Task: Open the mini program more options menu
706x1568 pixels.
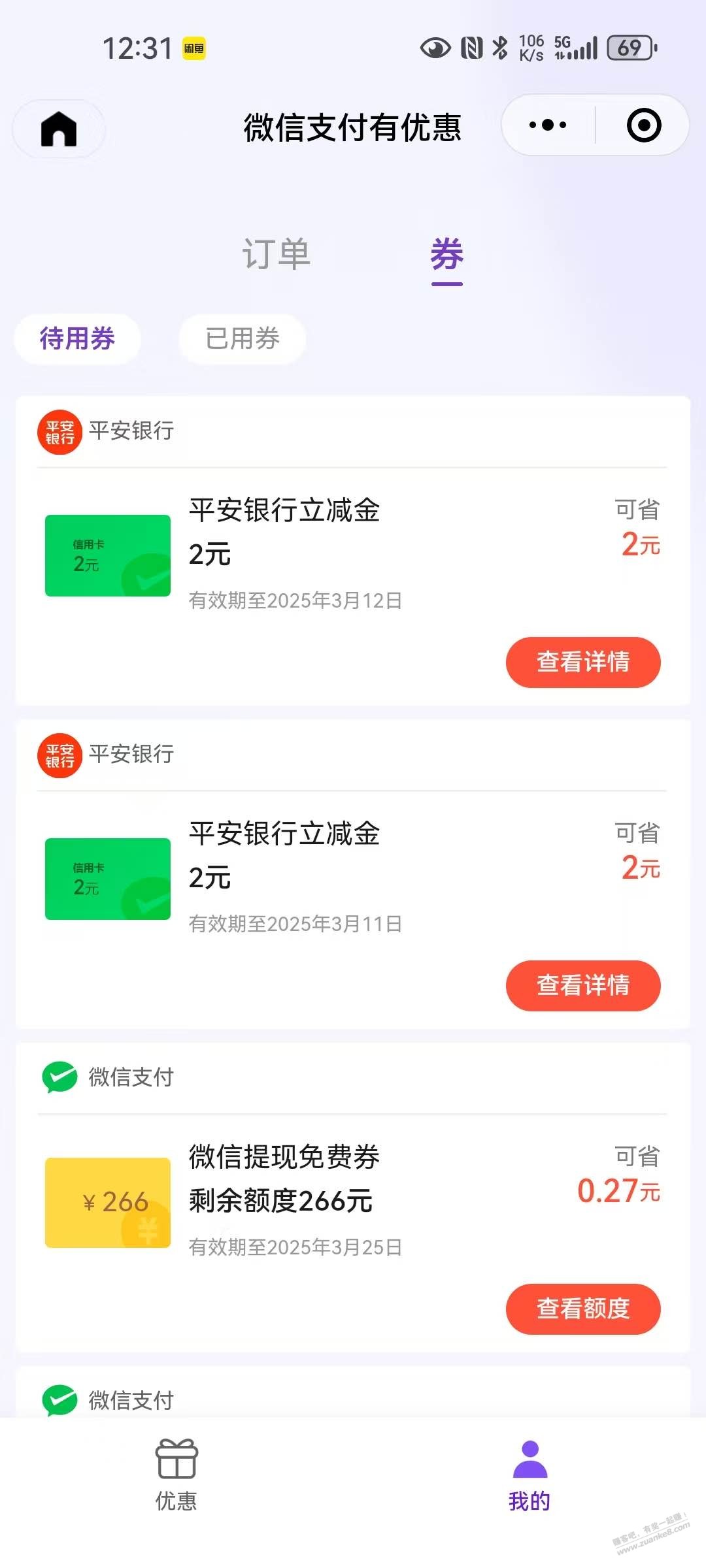Action: point(548,125)
